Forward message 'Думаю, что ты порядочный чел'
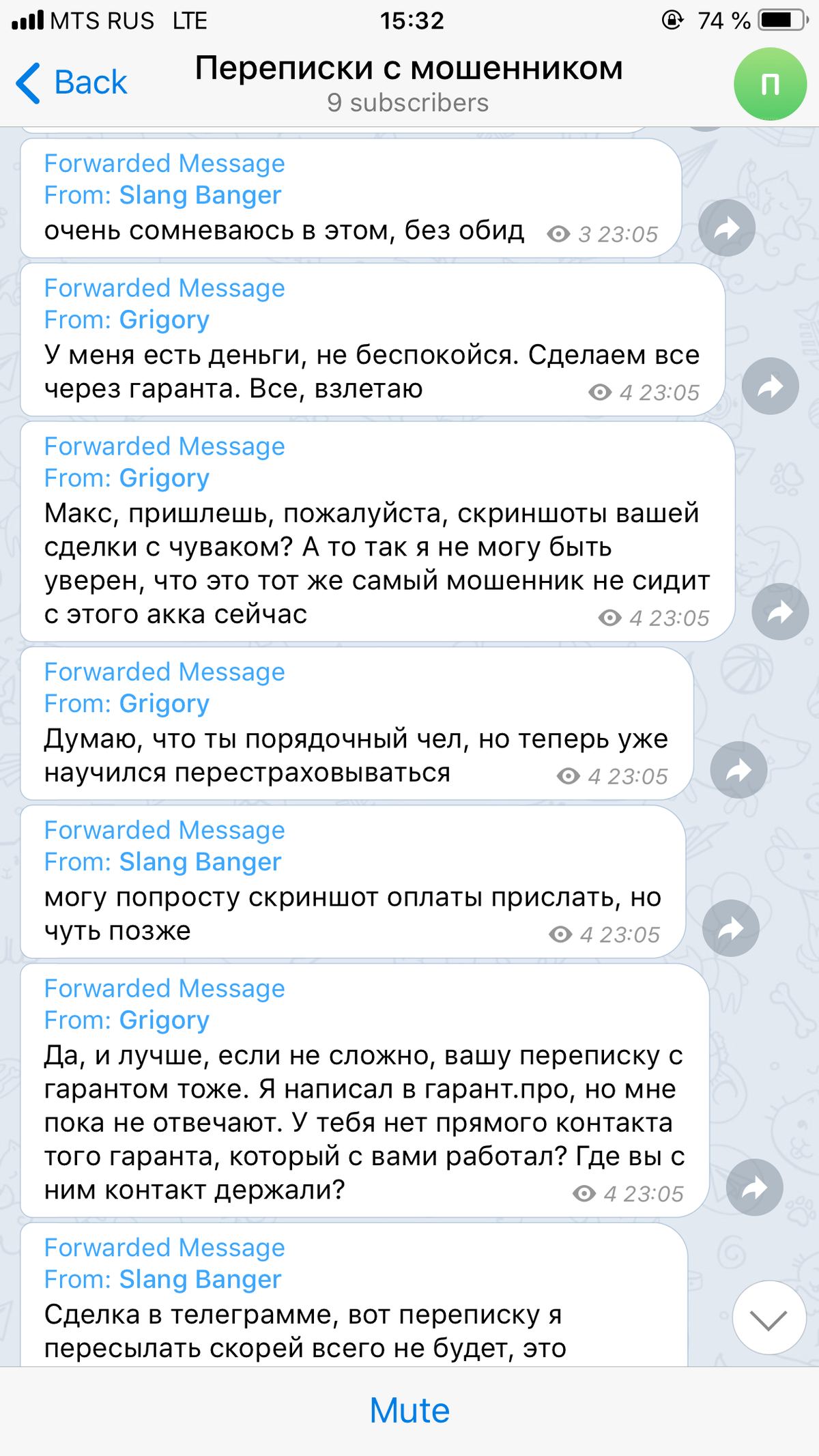Screen dimensions: 819x1456 pyautogui.click(x=738, y=770)
